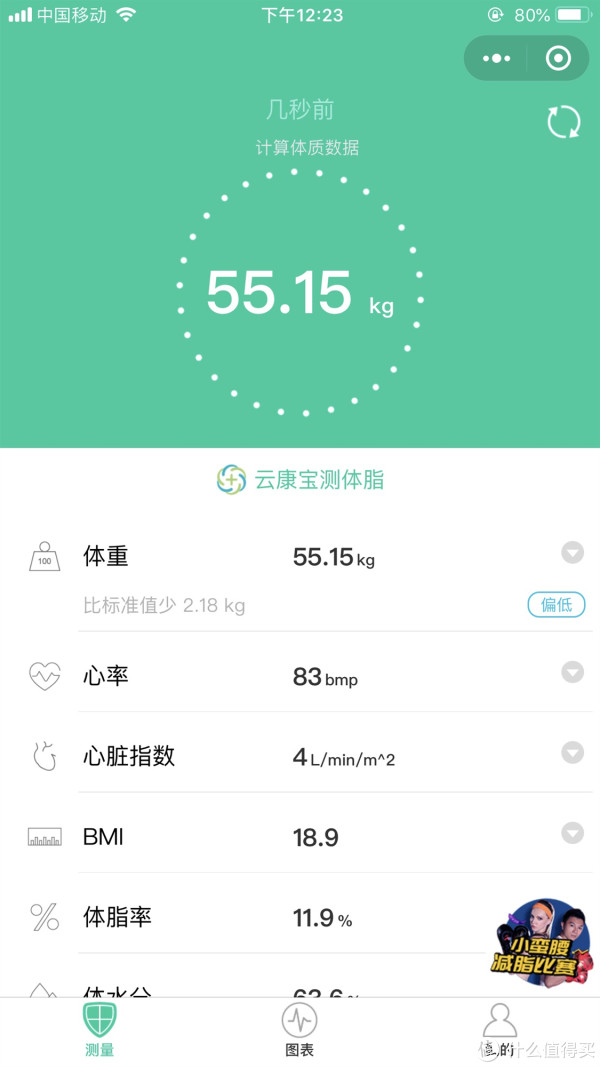Expand the 心率 row details
Viewport: 600px width, 1067px height.
(x=572, y=672)
